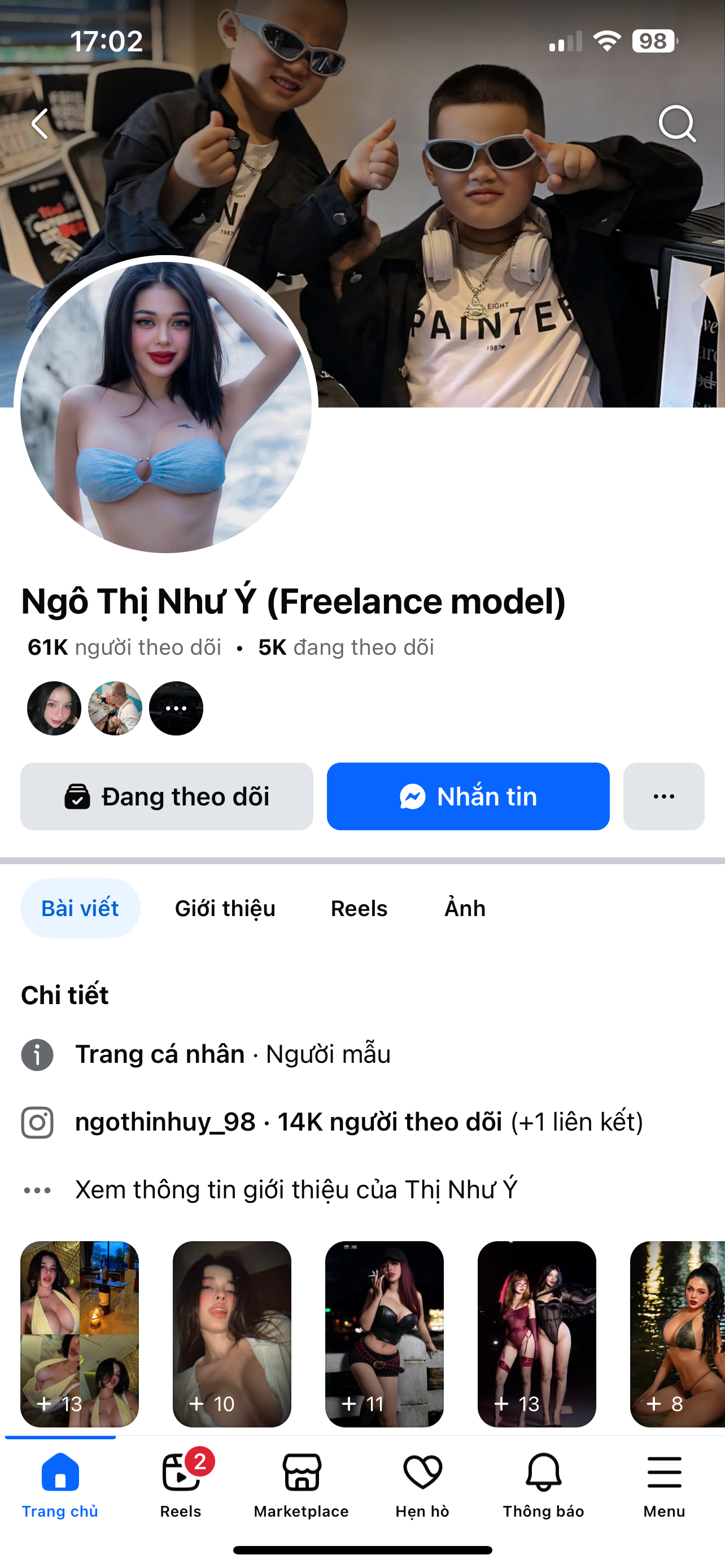725x1568 pixels.
Task: View the circular profile picture
Action: (x=165, y=406)
